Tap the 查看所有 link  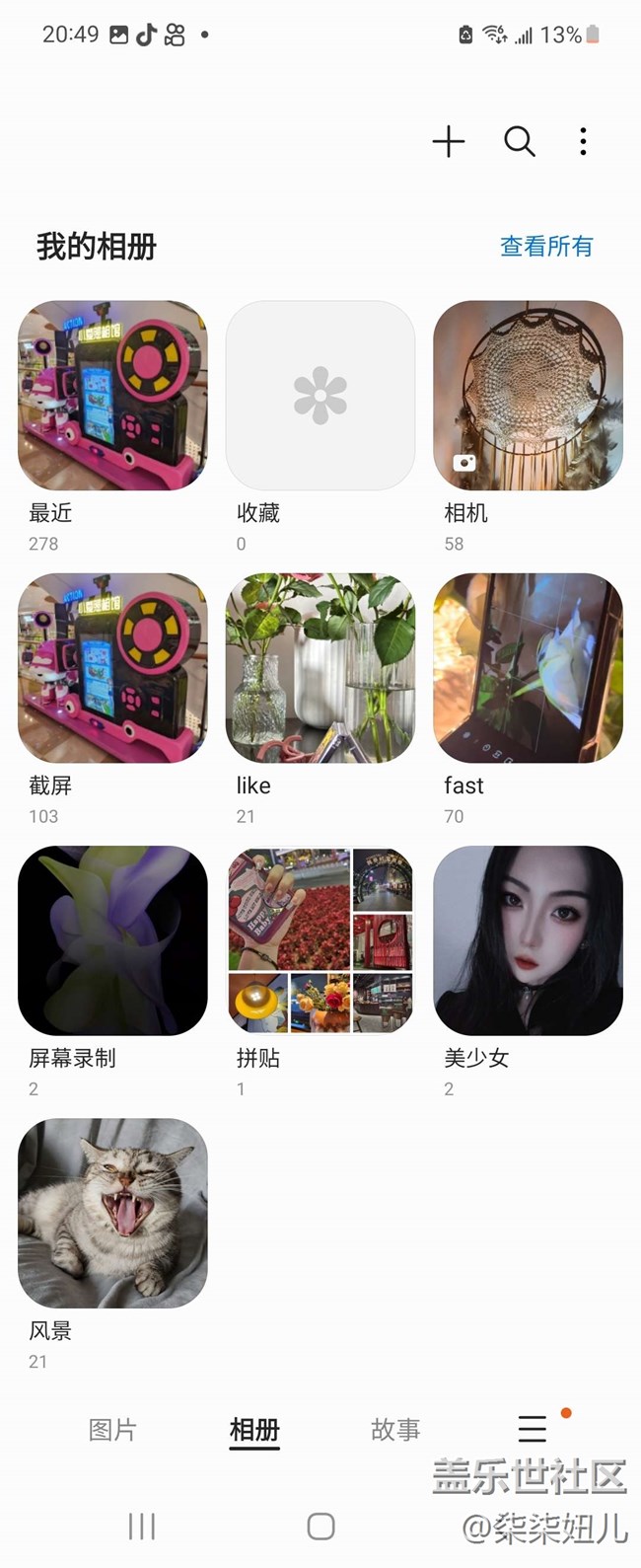[546, 246]
